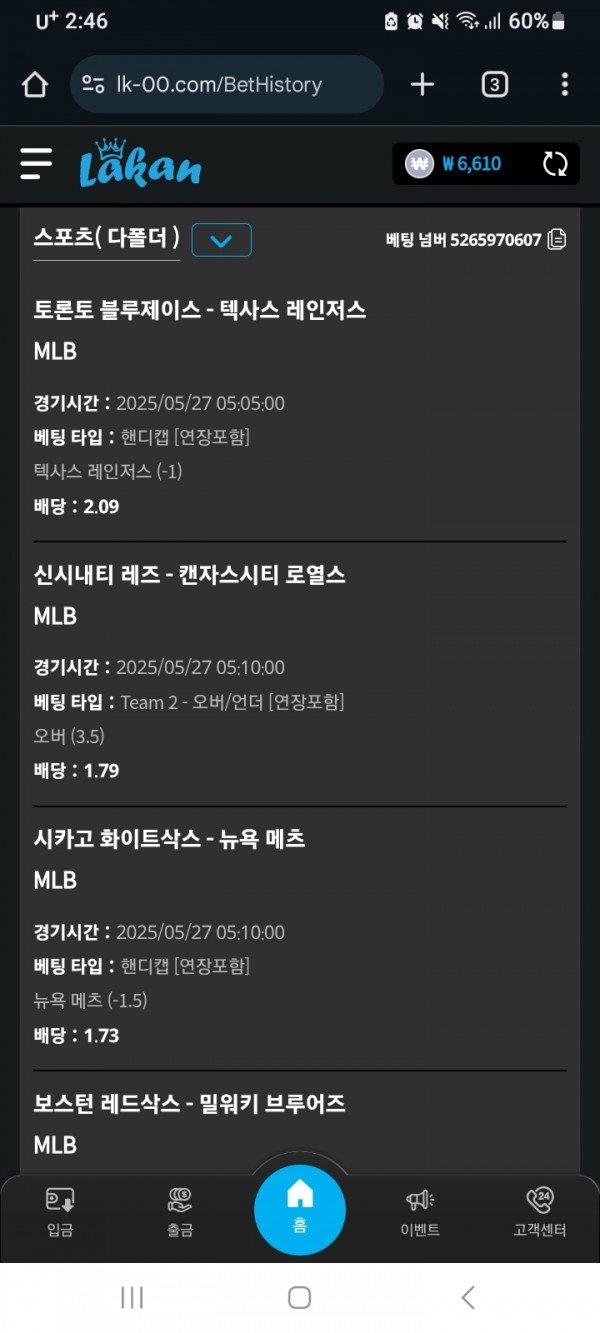This screenshot has width=600, height=1333.
Task: Open a new browser tab
Action: pyautogui.click(x=423, y=85)
